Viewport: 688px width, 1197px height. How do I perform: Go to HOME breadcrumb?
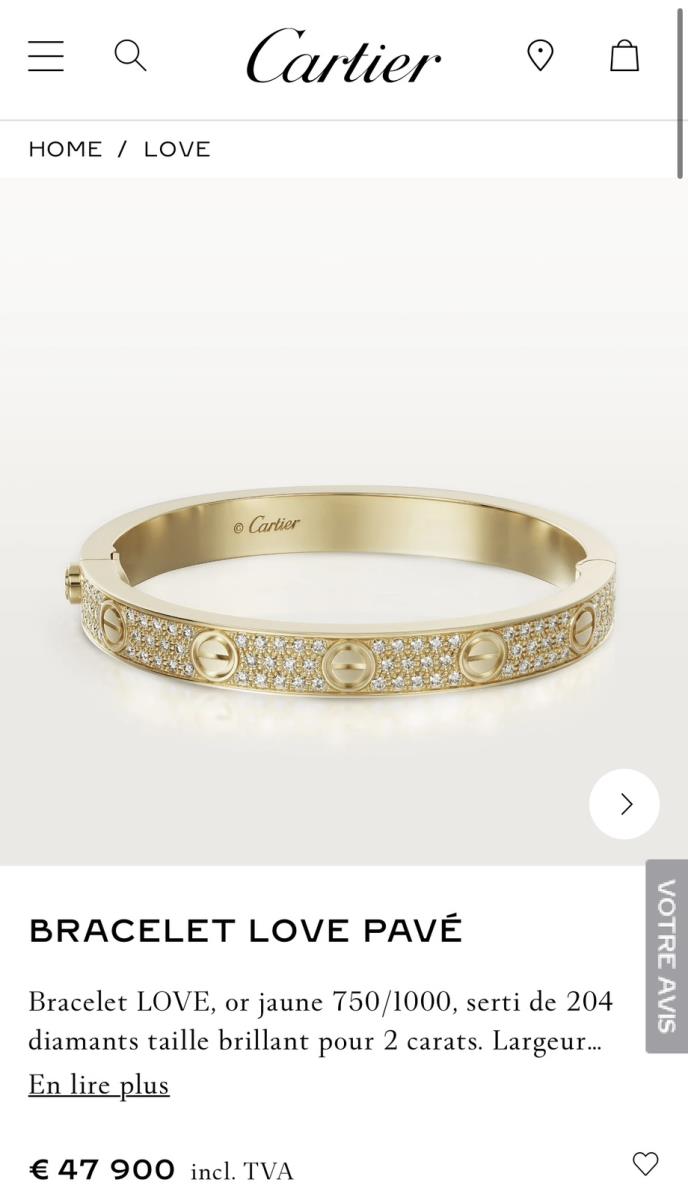[x=65, y=149]
